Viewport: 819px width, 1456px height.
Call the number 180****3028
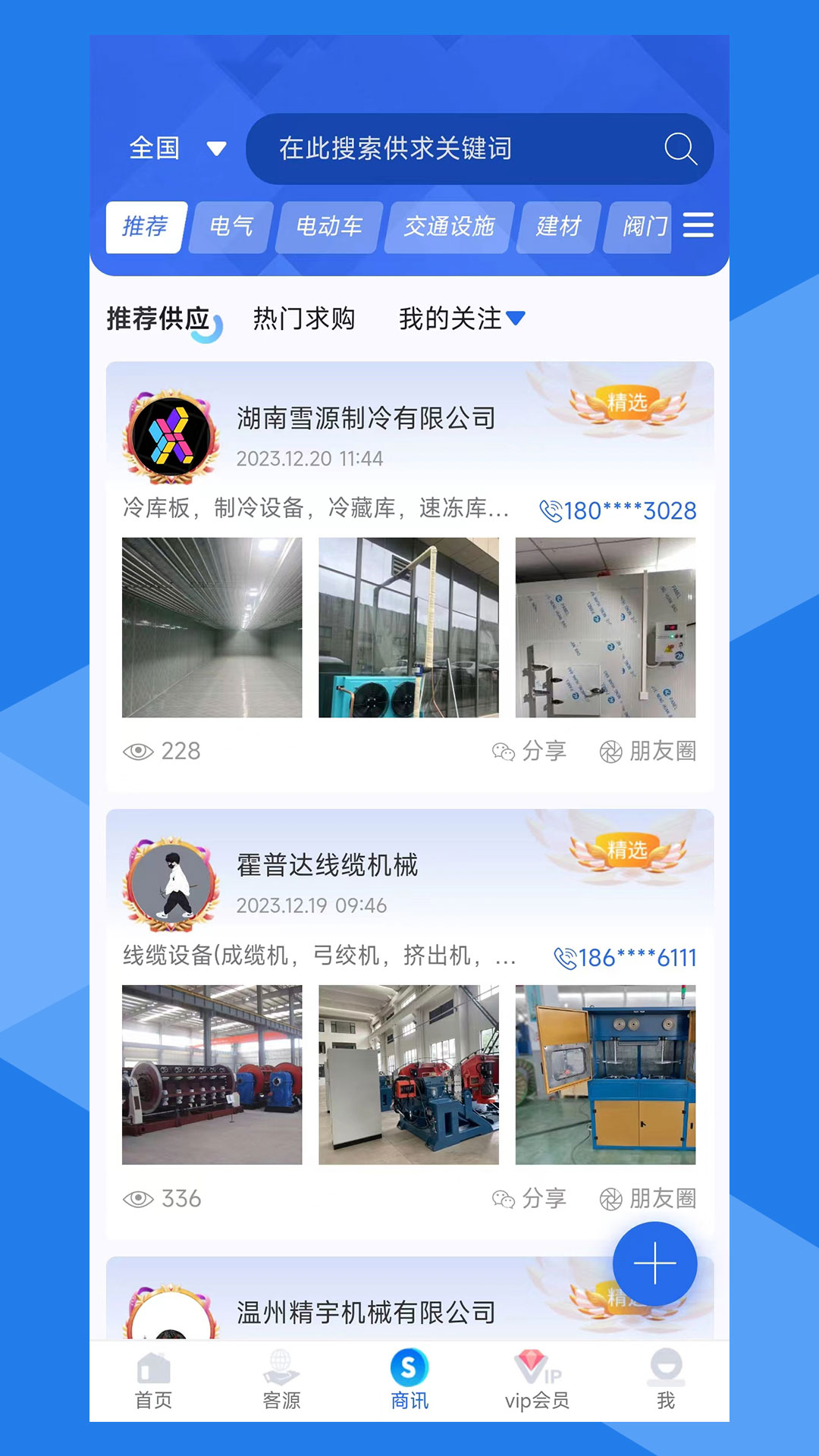tap(618, 510)
